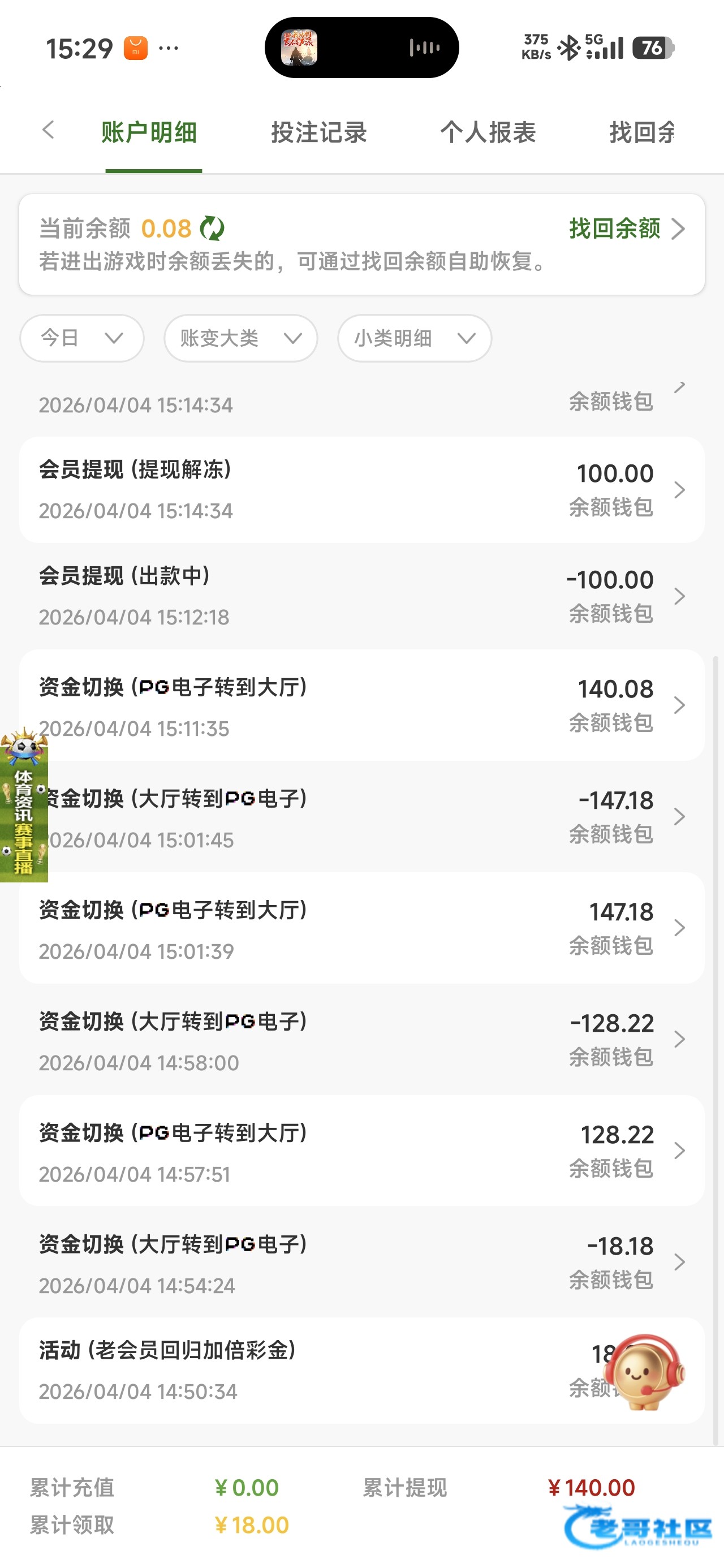View the 140.08 PG电子转到大厅 transaction
The height and width of the screenshot is (1568, 724).
tap(361, 705)
